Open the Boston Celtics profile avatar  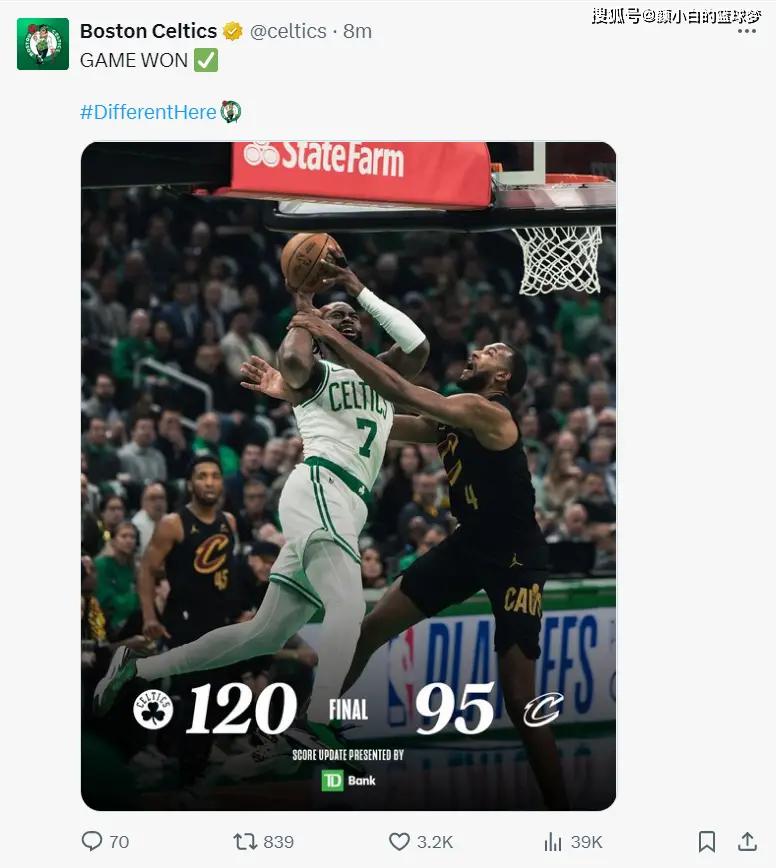tap(43, 44)
